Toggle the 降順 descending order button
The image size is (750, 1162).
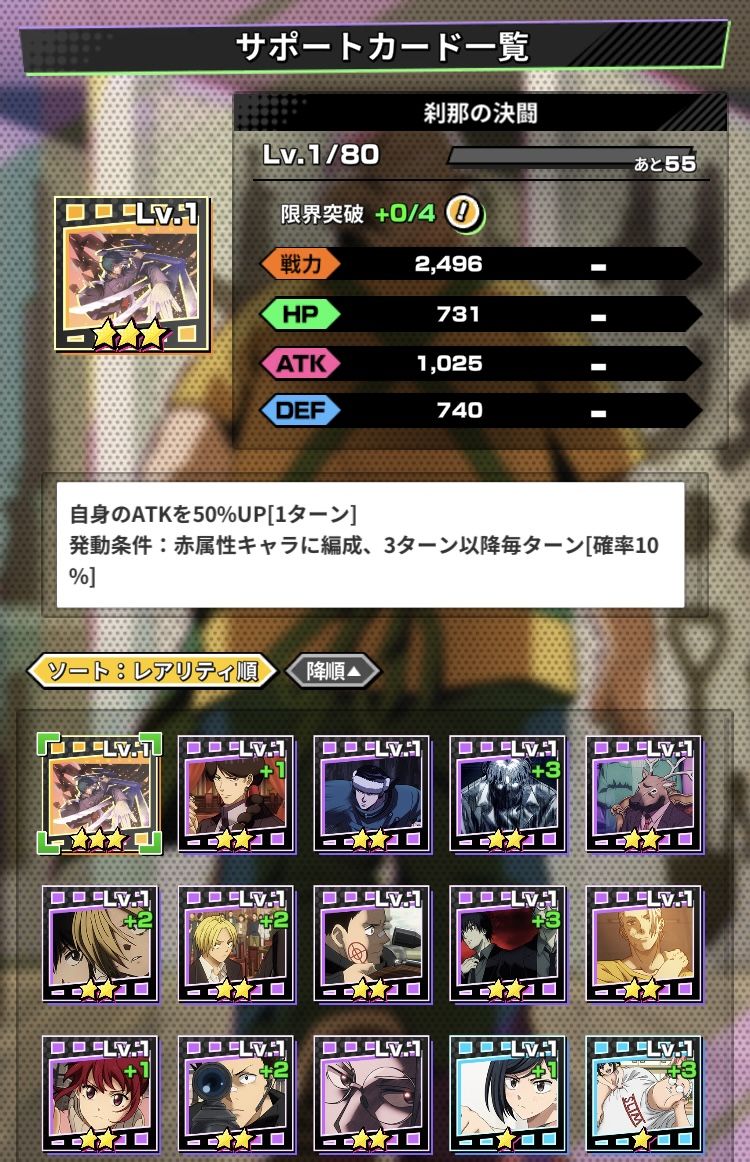[333, 671]
